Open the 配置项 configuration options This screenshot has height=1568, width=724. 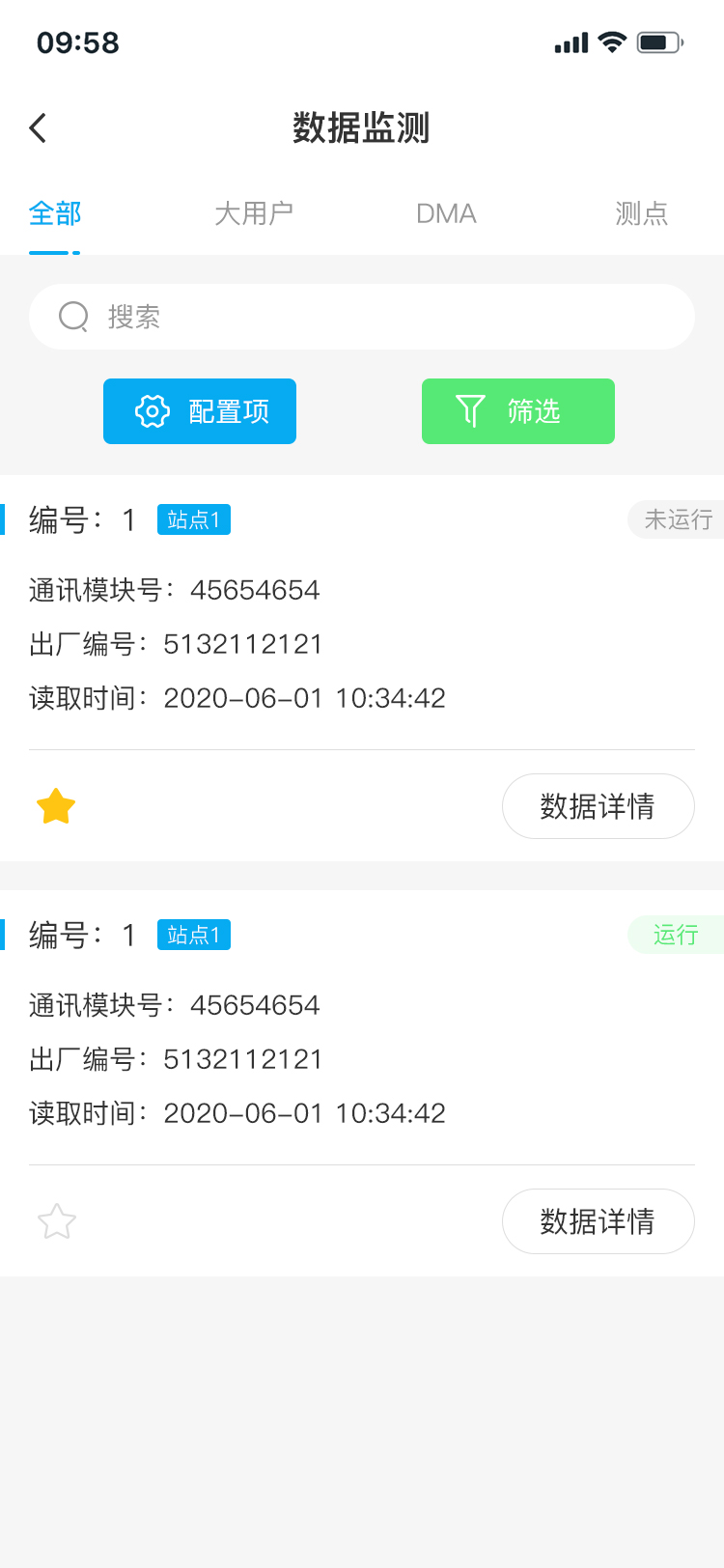pyautogui.click(x=200, y=410)
